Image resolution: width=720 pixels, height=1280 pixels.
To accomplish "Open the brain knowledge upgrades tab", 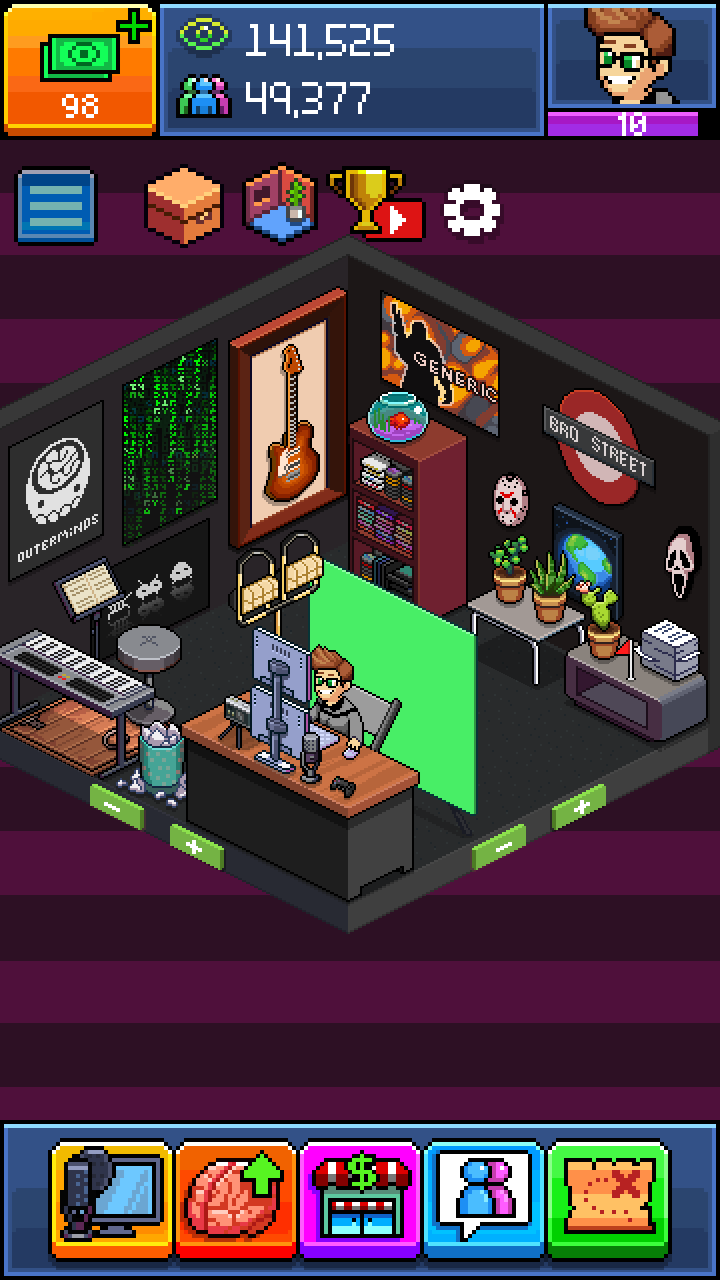I will pos(236,1192).
